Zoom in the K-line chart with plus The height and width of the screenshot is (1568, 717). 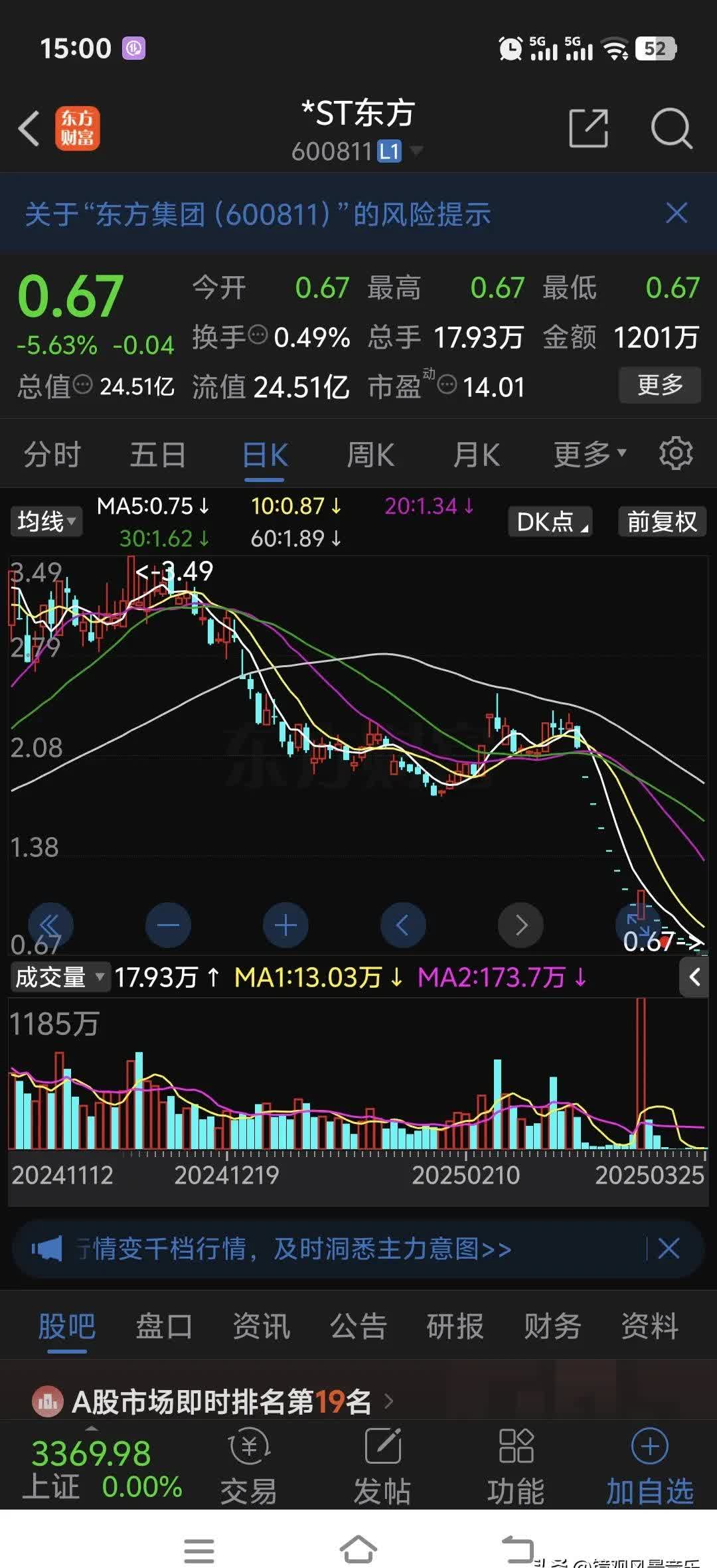click(285, 925)
